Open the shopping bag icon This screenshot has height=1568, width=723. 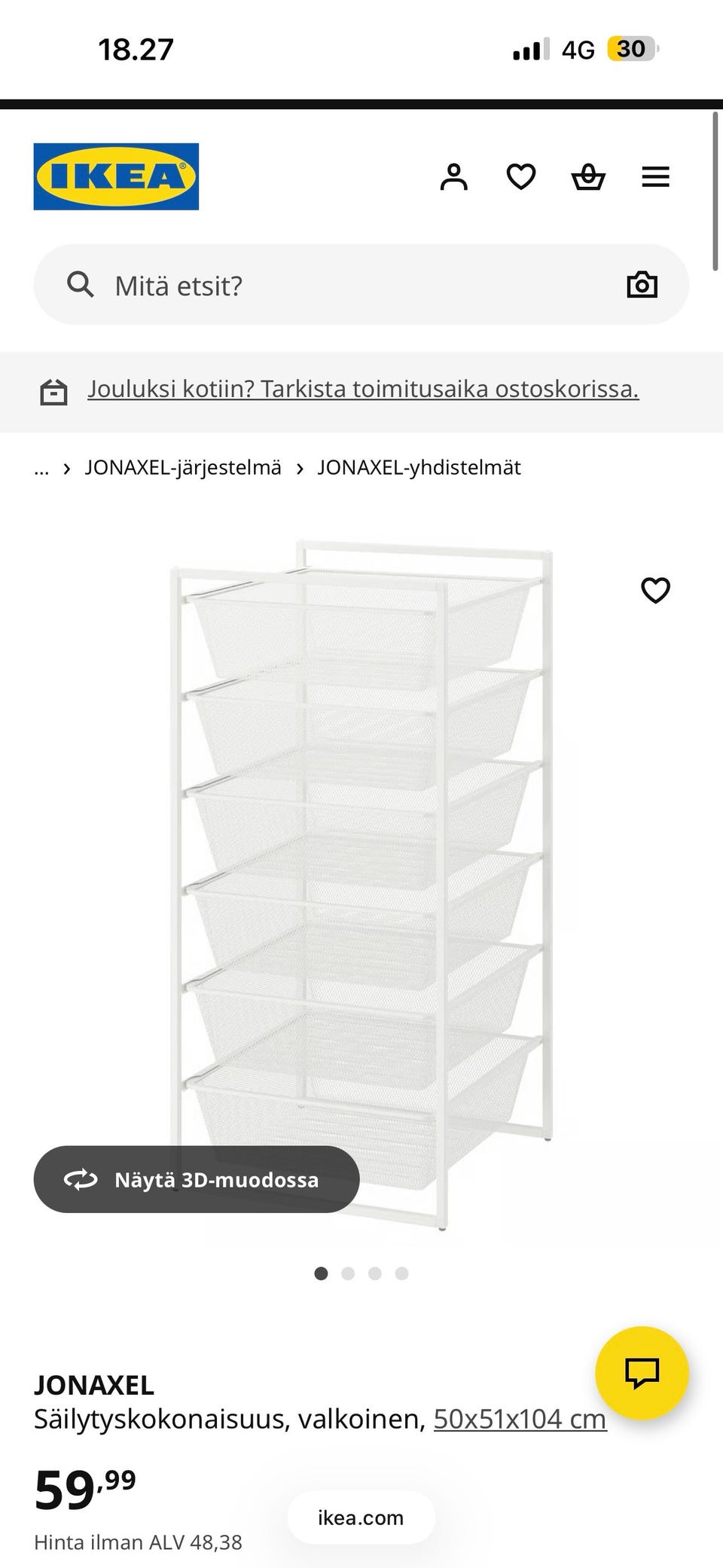click(589, 176)
